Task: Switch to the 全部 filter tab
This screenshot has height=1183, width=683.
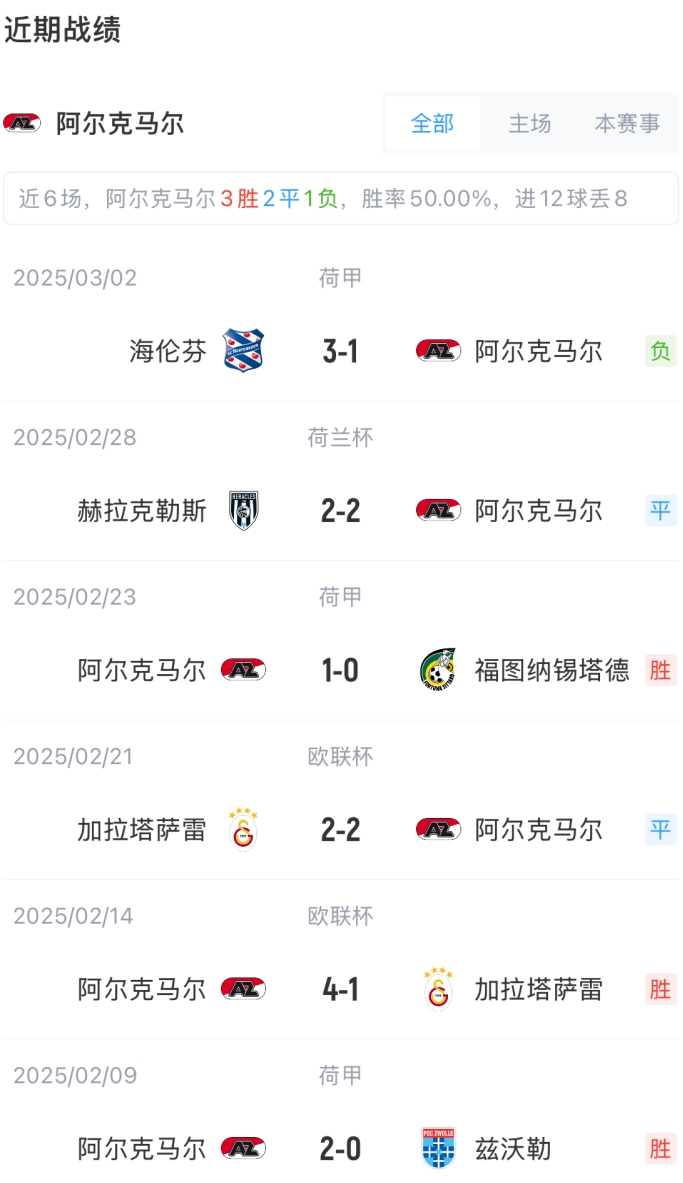Action: pyautogui.click(x=432, y=124)
